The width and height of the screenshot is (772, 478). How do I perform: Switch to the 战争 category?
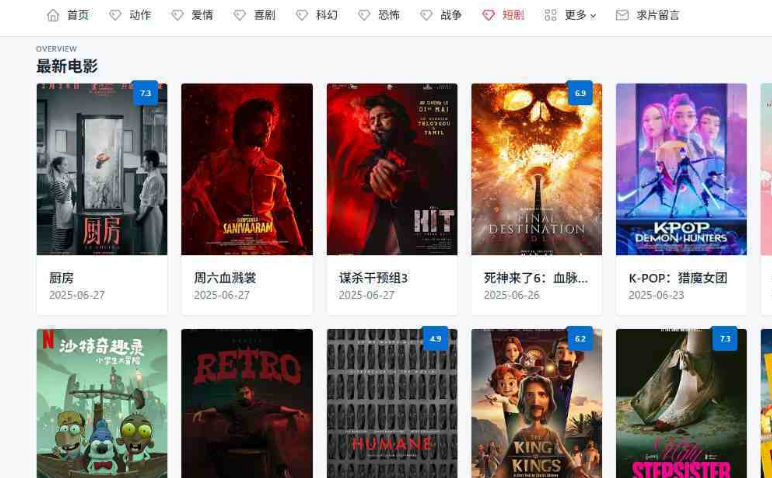(x=441, y=15)
